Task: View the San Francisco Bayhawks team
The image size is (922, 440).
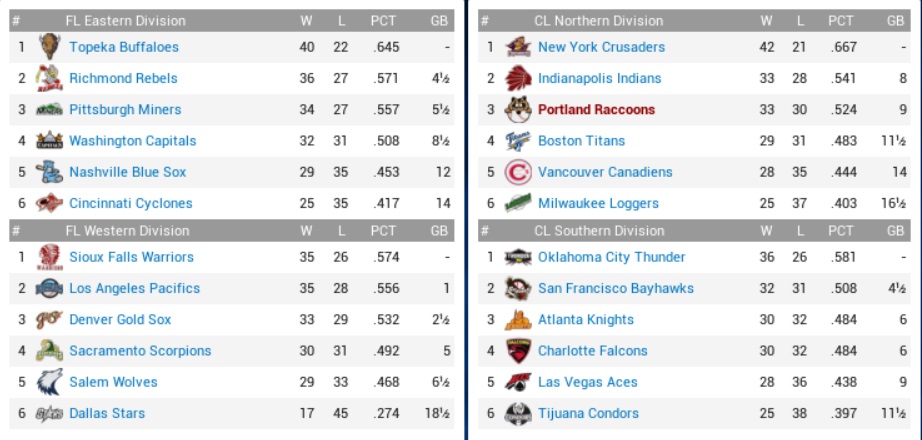Action: [x=615, y=288]
